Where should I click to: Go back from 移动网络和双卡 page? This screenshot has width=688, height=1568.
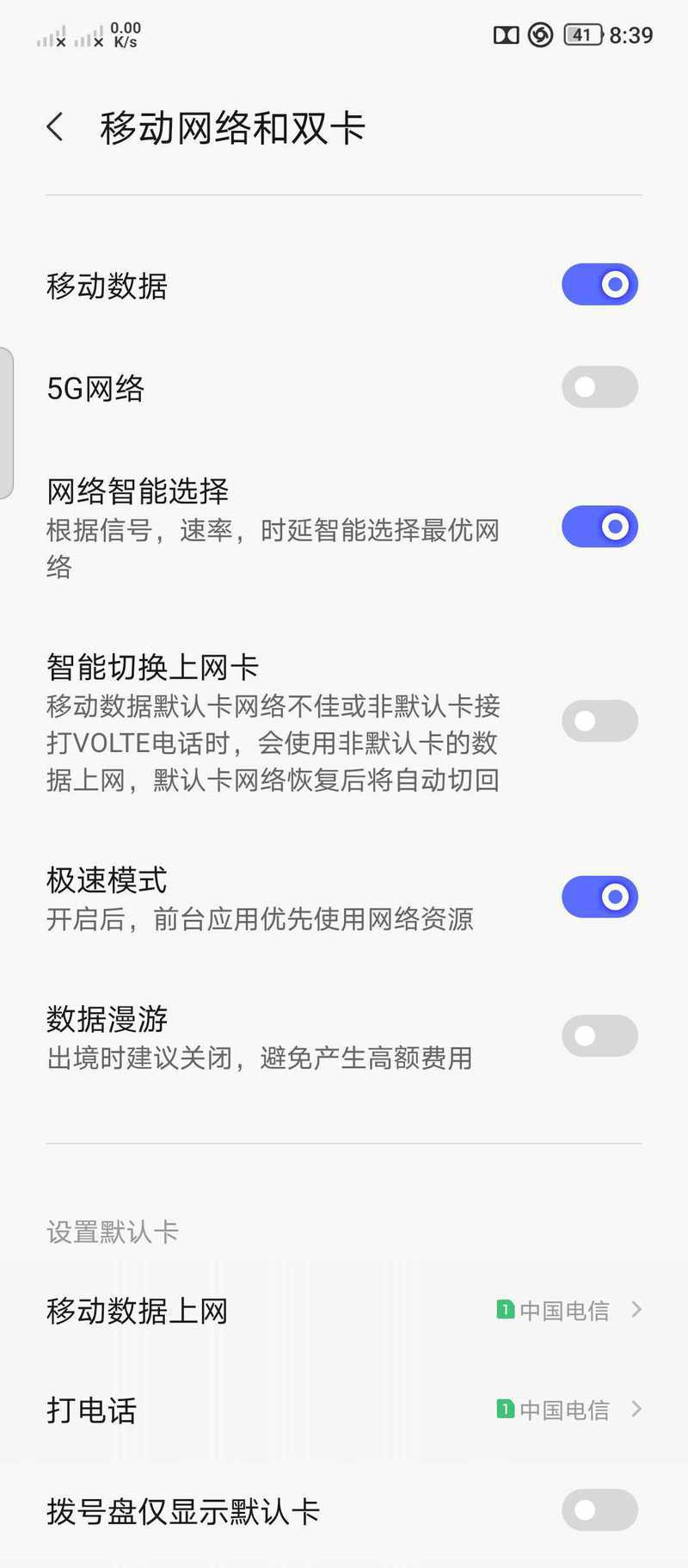(x=56, y=127)
